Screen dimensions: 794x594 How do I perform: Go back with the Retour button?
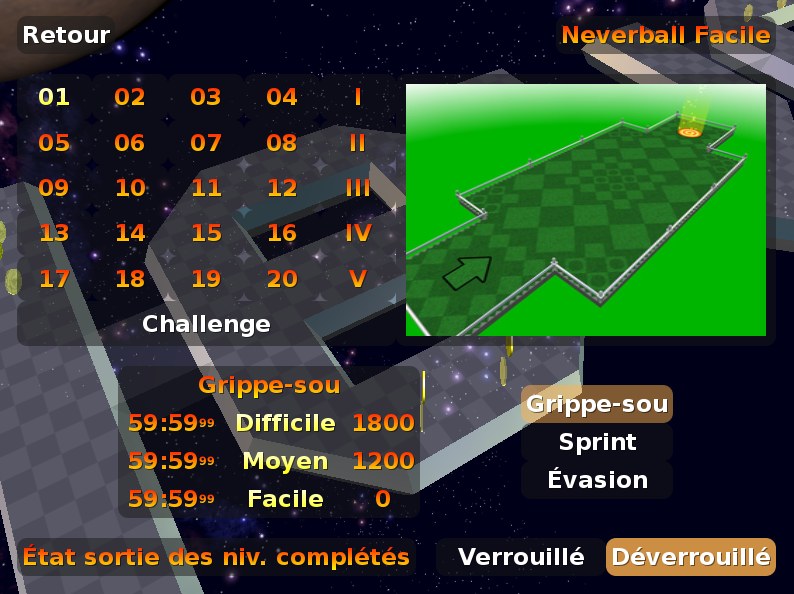(x=66, y=35)
